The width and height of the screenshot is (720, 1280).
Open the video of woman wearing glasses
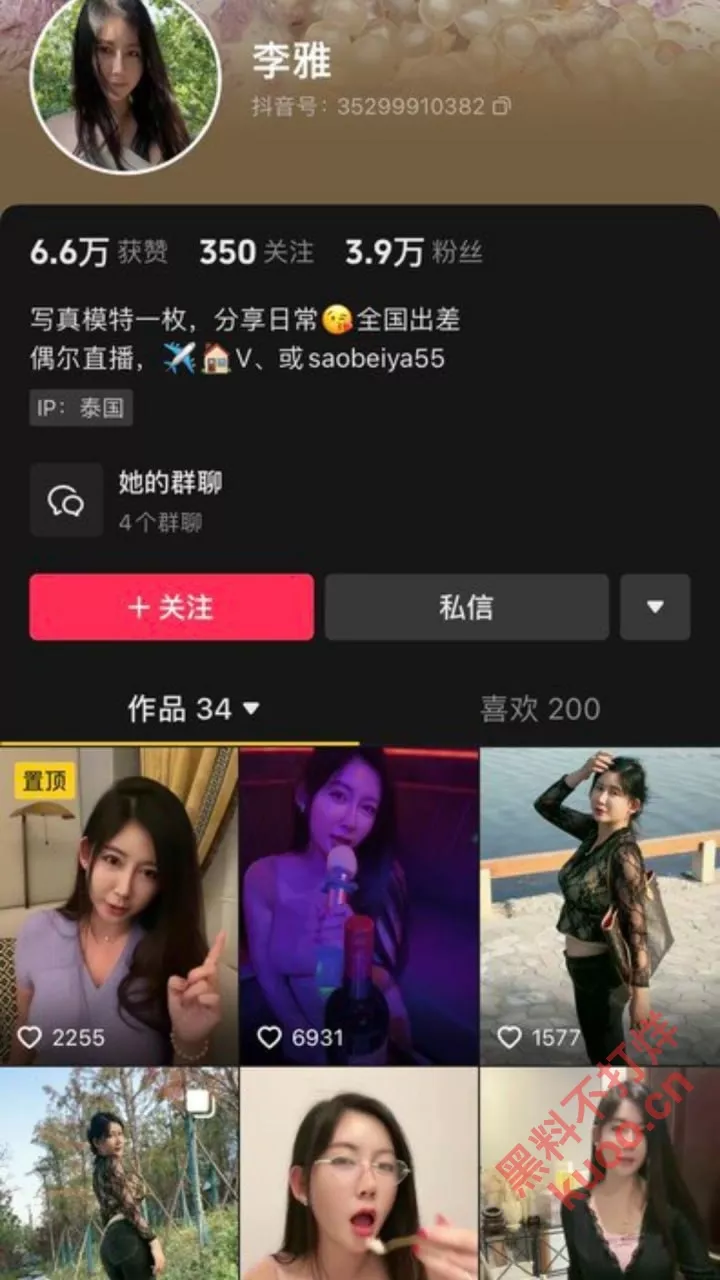pyautogui.click(x=359, y=1175)
